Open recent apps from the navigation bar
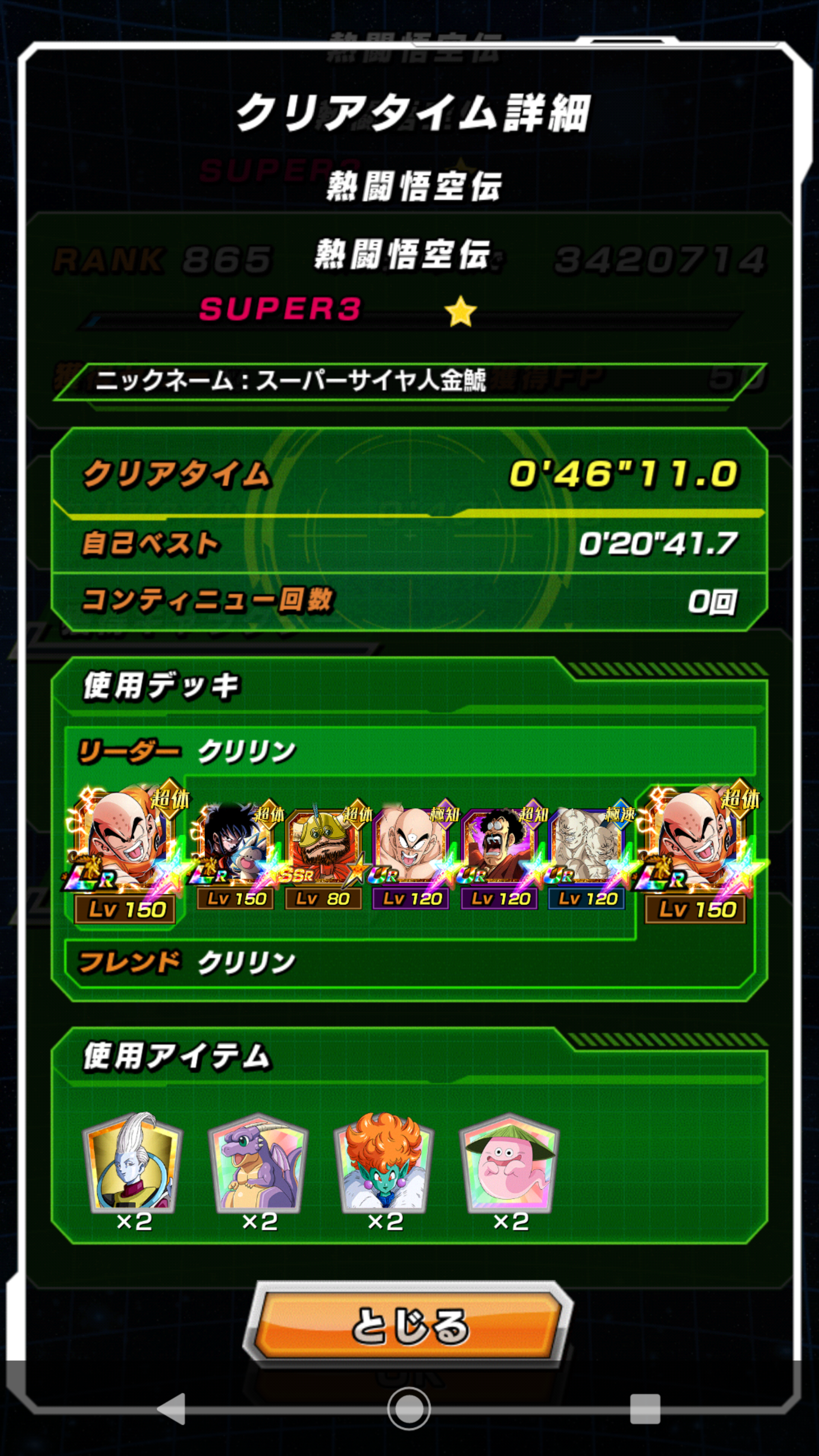The image size is (819, 1456). tap(645, 1409)
